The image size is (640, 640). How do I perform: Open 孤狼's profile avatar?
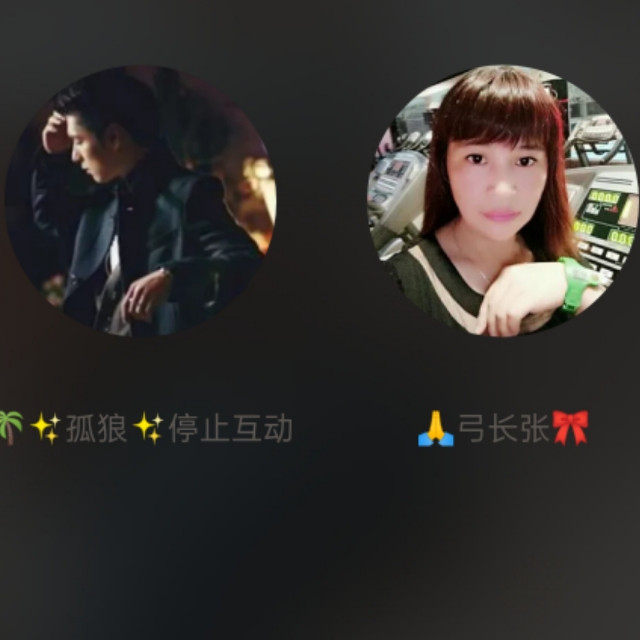coord(141,200)
